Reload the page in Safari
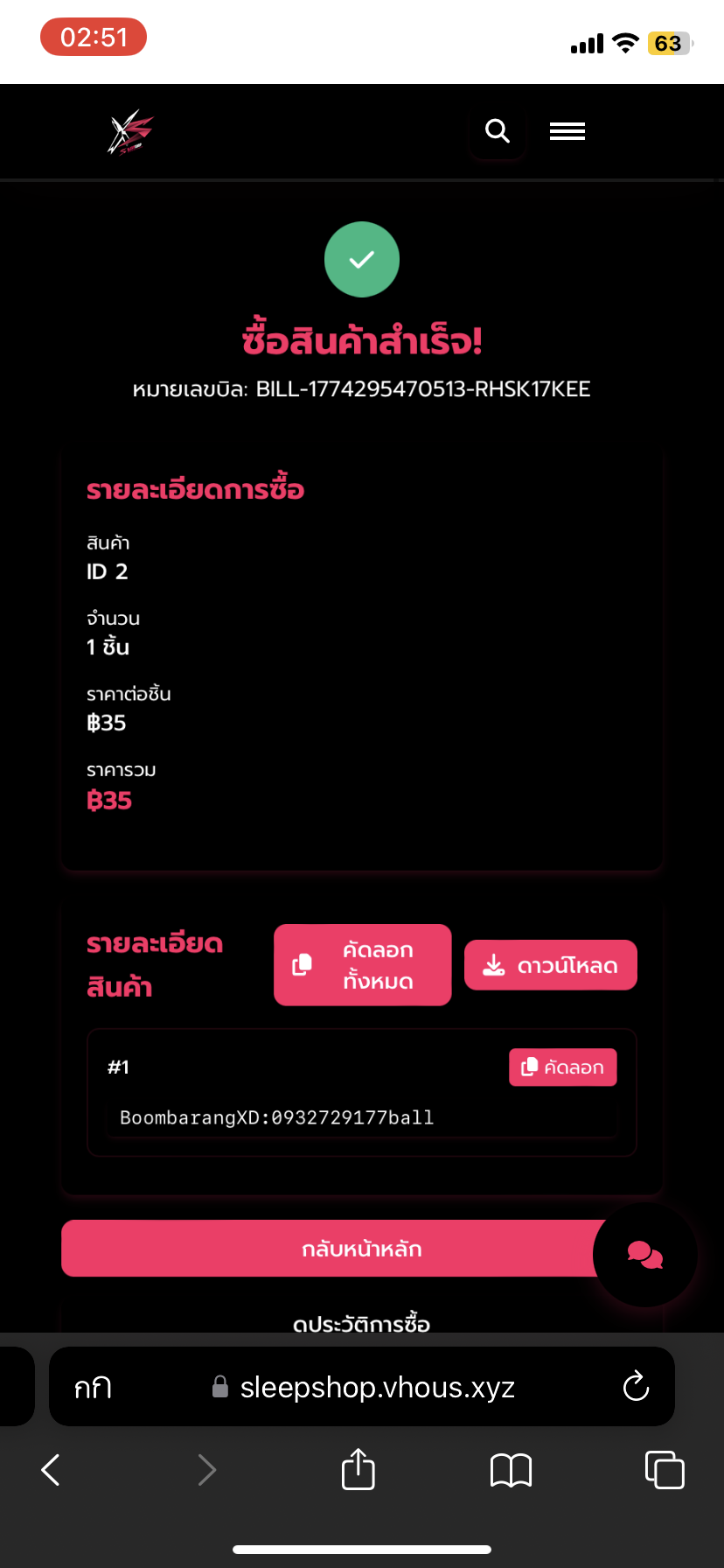 coord(636,1387)
